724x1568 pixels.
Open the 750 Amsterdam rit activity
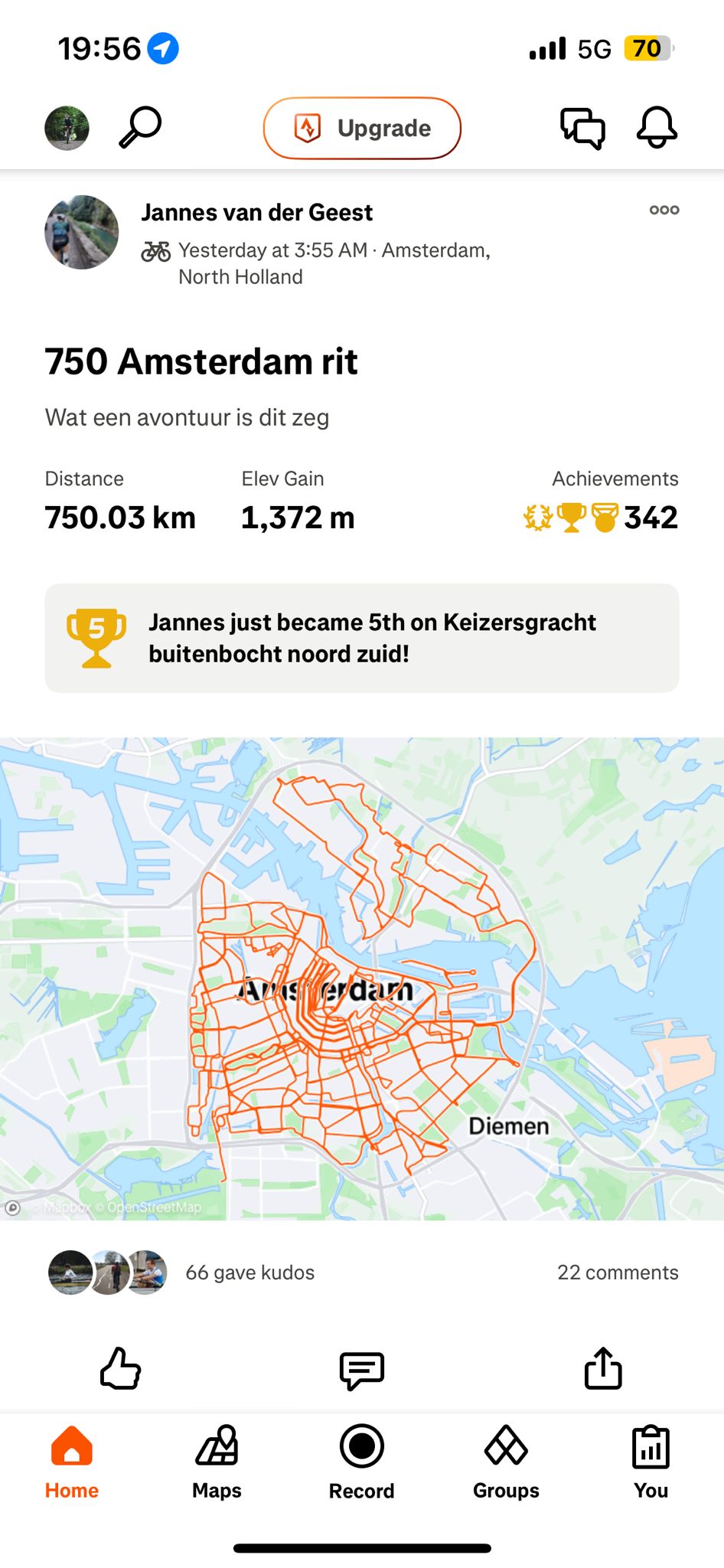[x=201, y=361]
